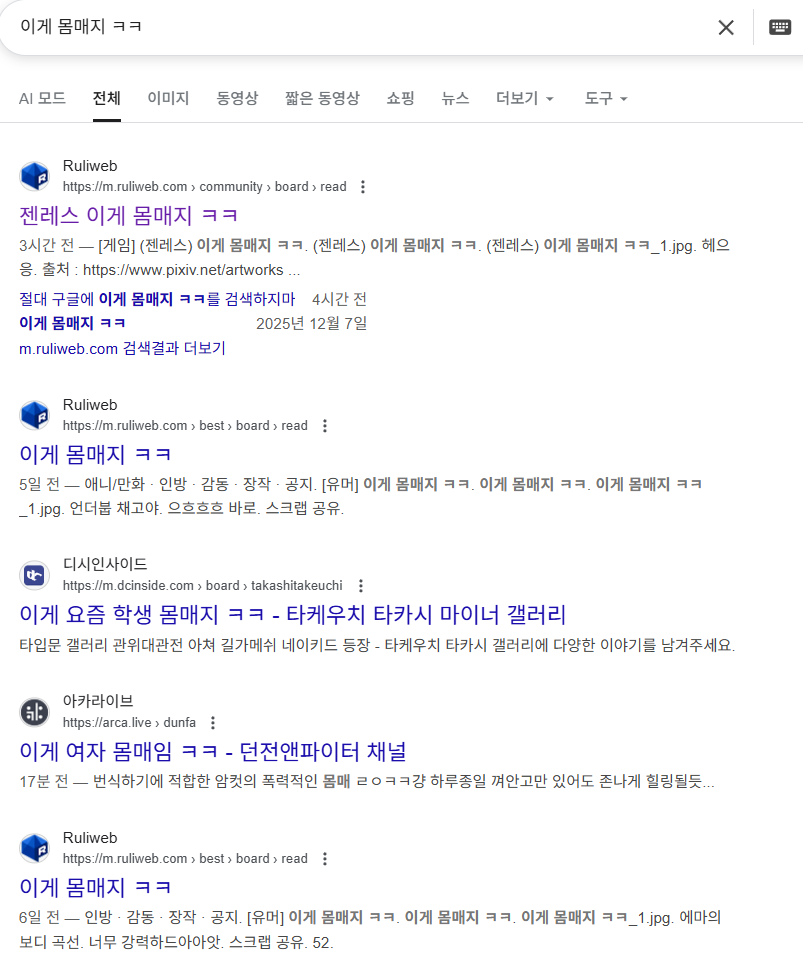Switch to the 쇼핑 tab
Image resolution: width=803 pixels, height=973 pixels.
(400, 98)
